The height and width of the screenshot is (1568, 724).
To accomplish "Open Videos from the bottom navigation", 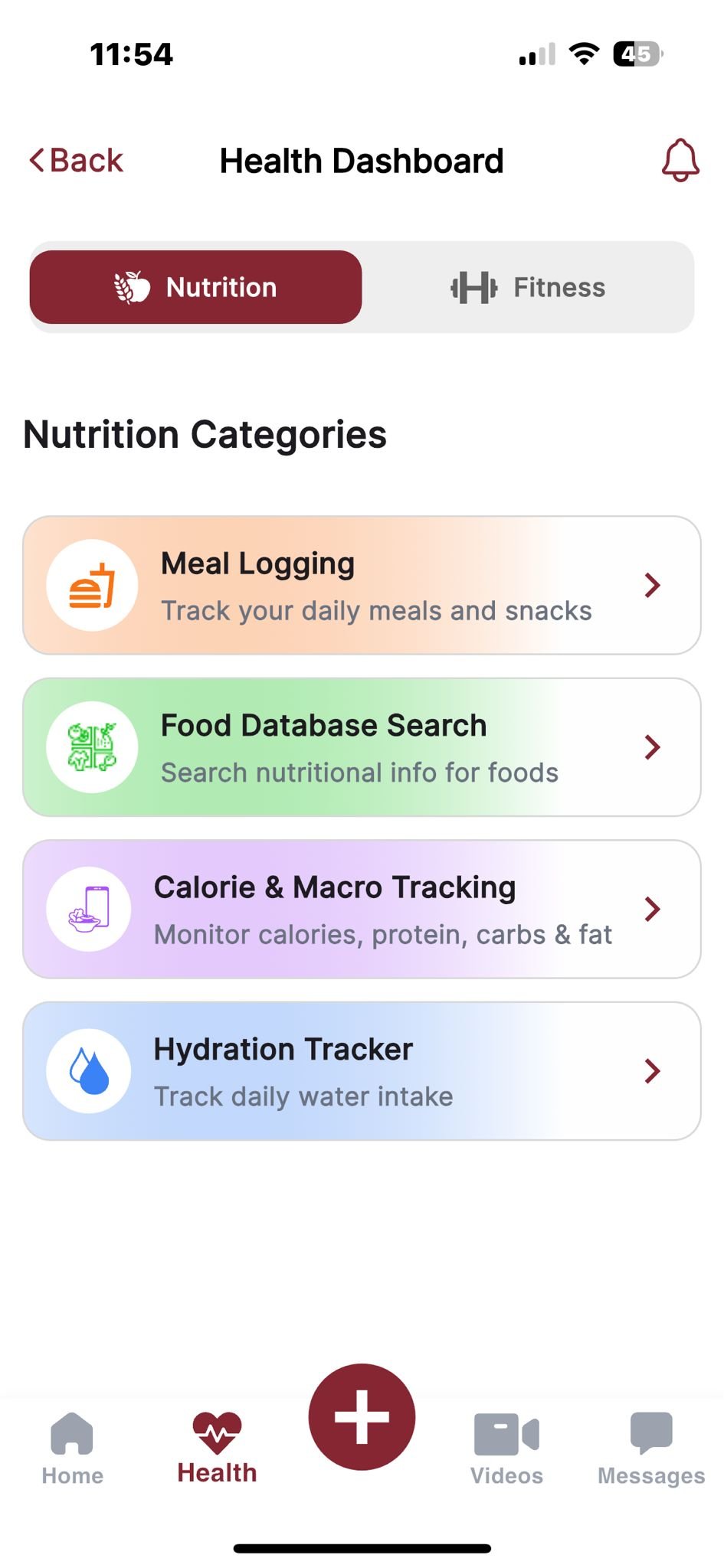I will click(x=507, y=1445).
